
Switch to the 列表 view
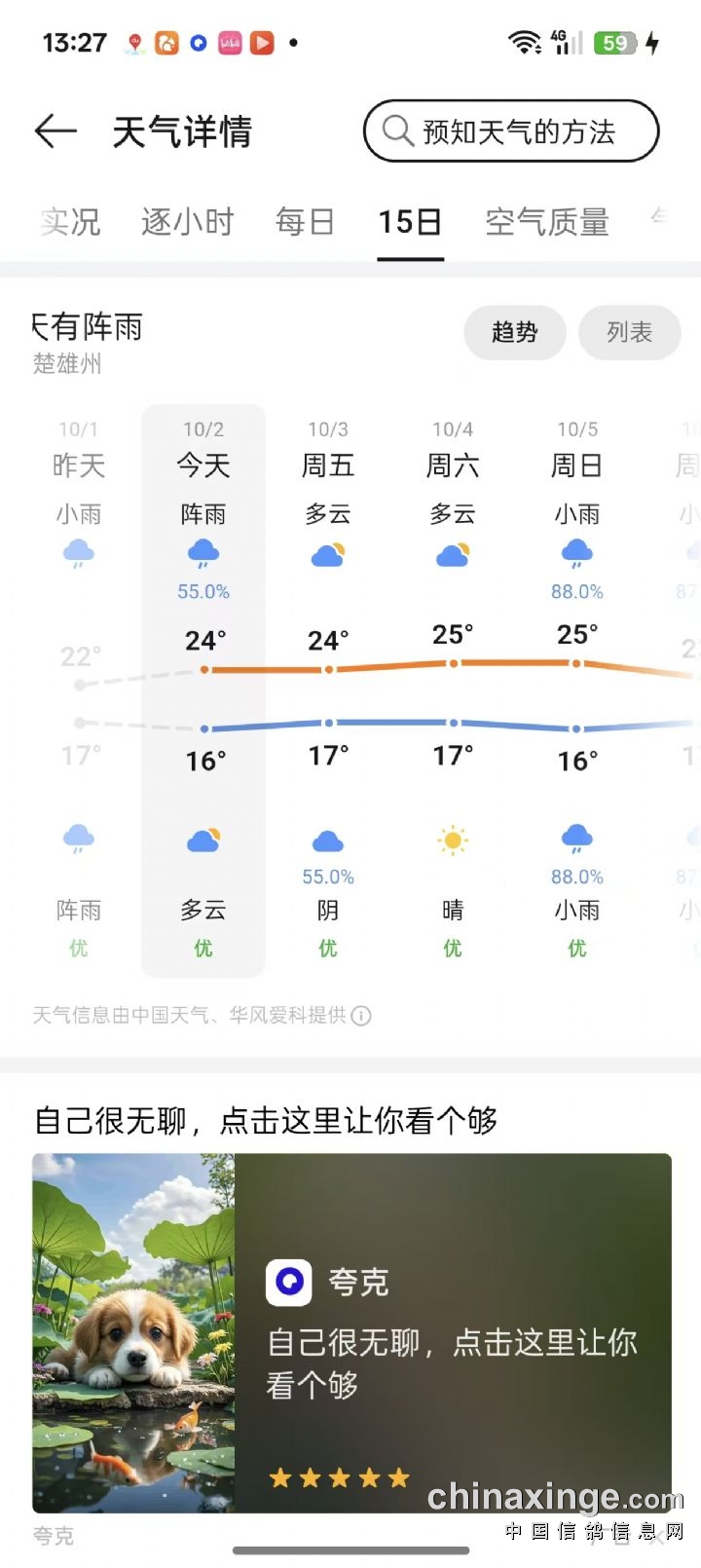click(629, 332)
